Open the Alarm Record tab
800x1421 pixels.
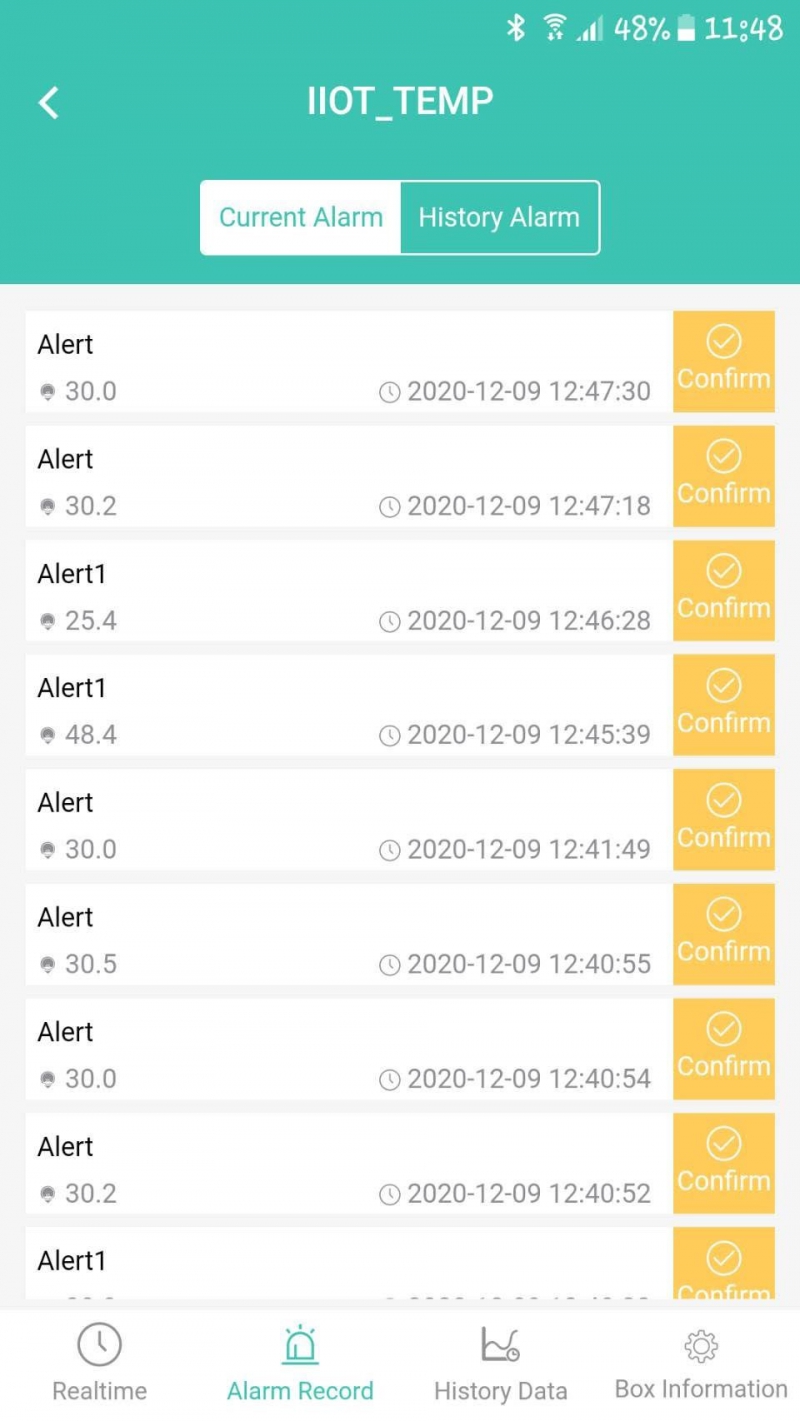point(300,1363)
